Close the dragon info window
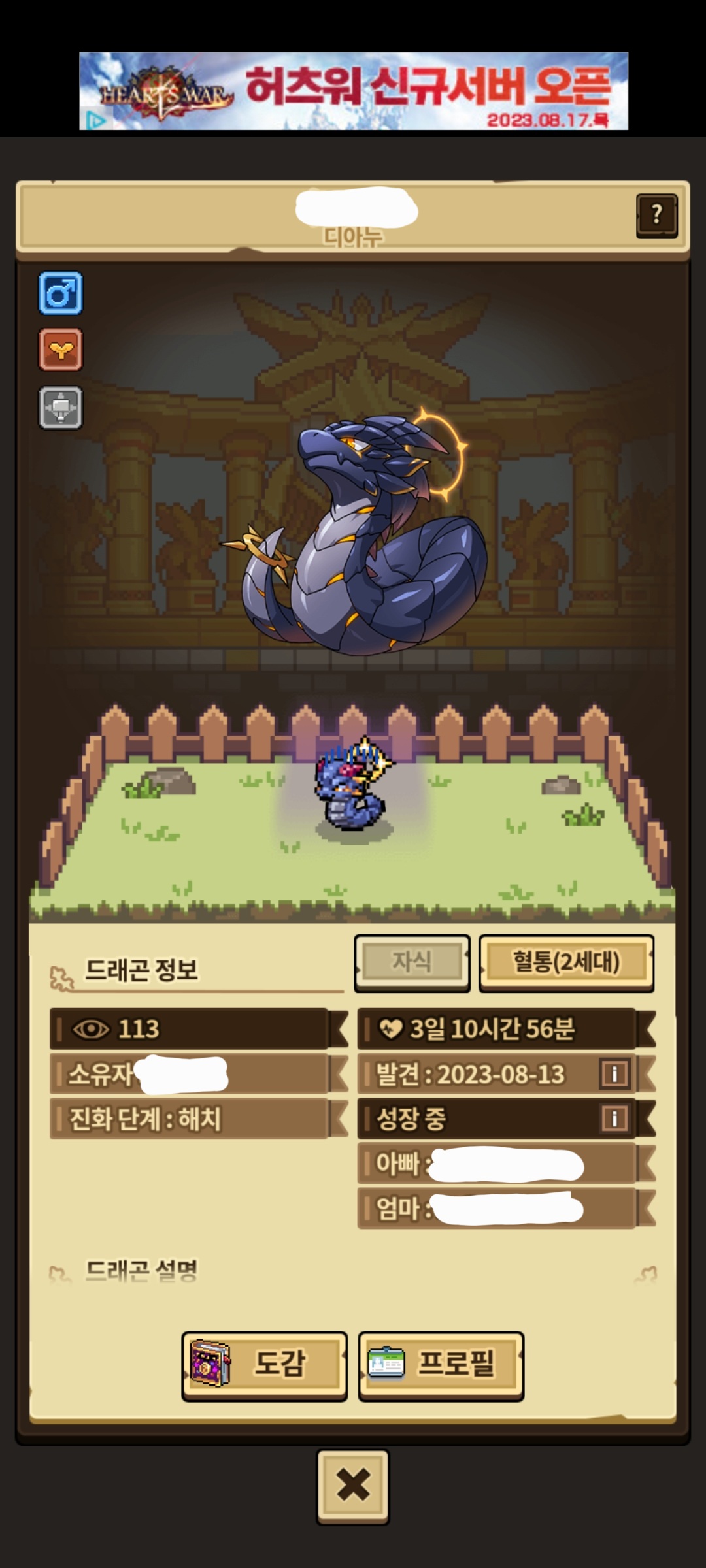This screenshot has width=706, height=1568. [353, 1486]
